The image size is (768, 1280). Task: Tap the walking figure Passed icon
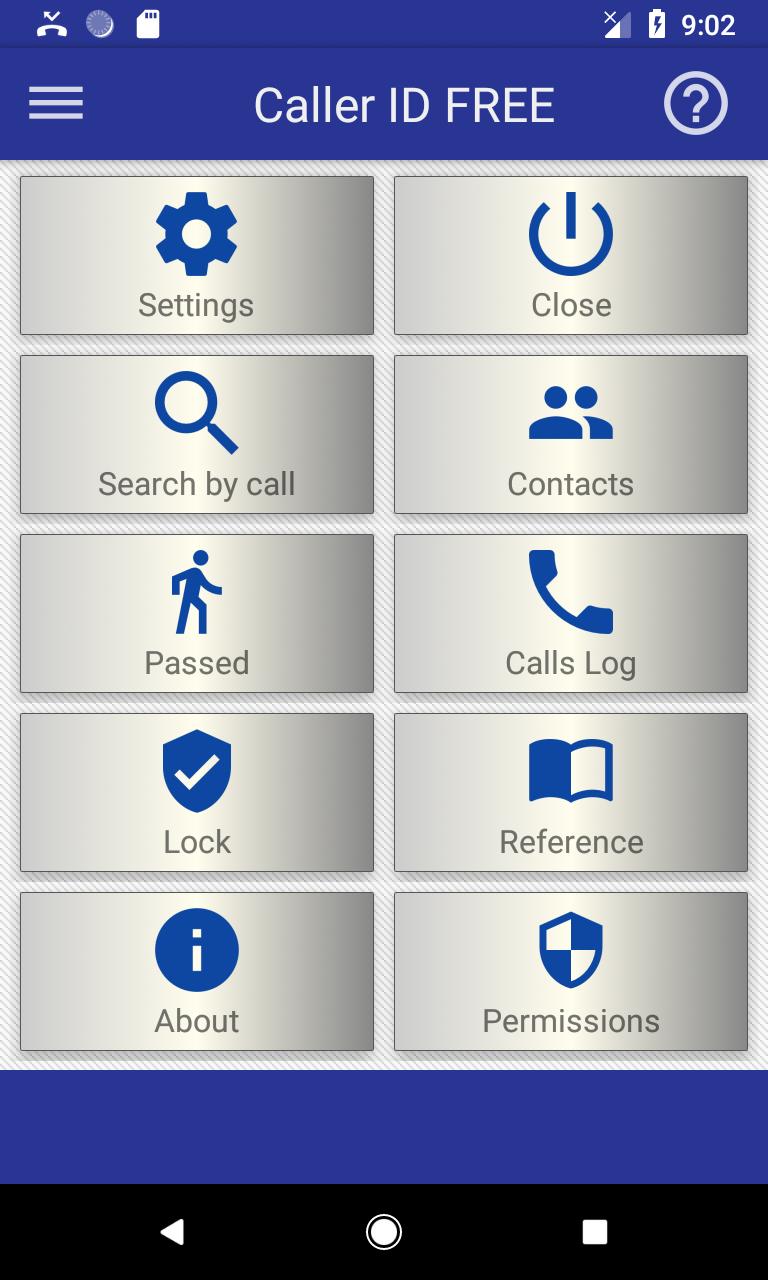pyautogui.click(x=196, y=591)
